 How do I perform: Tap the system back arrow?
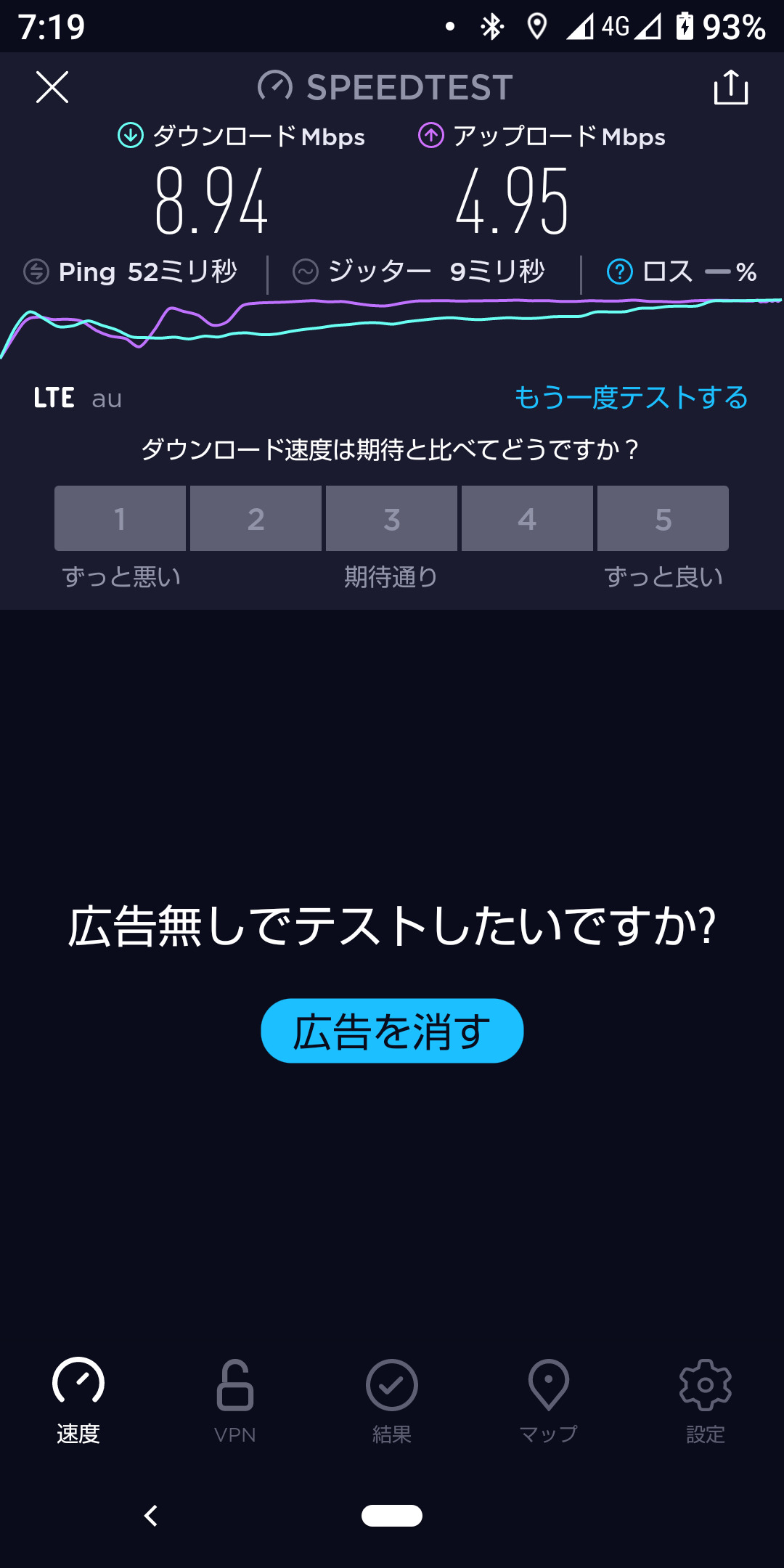(x=151, y=1516)
